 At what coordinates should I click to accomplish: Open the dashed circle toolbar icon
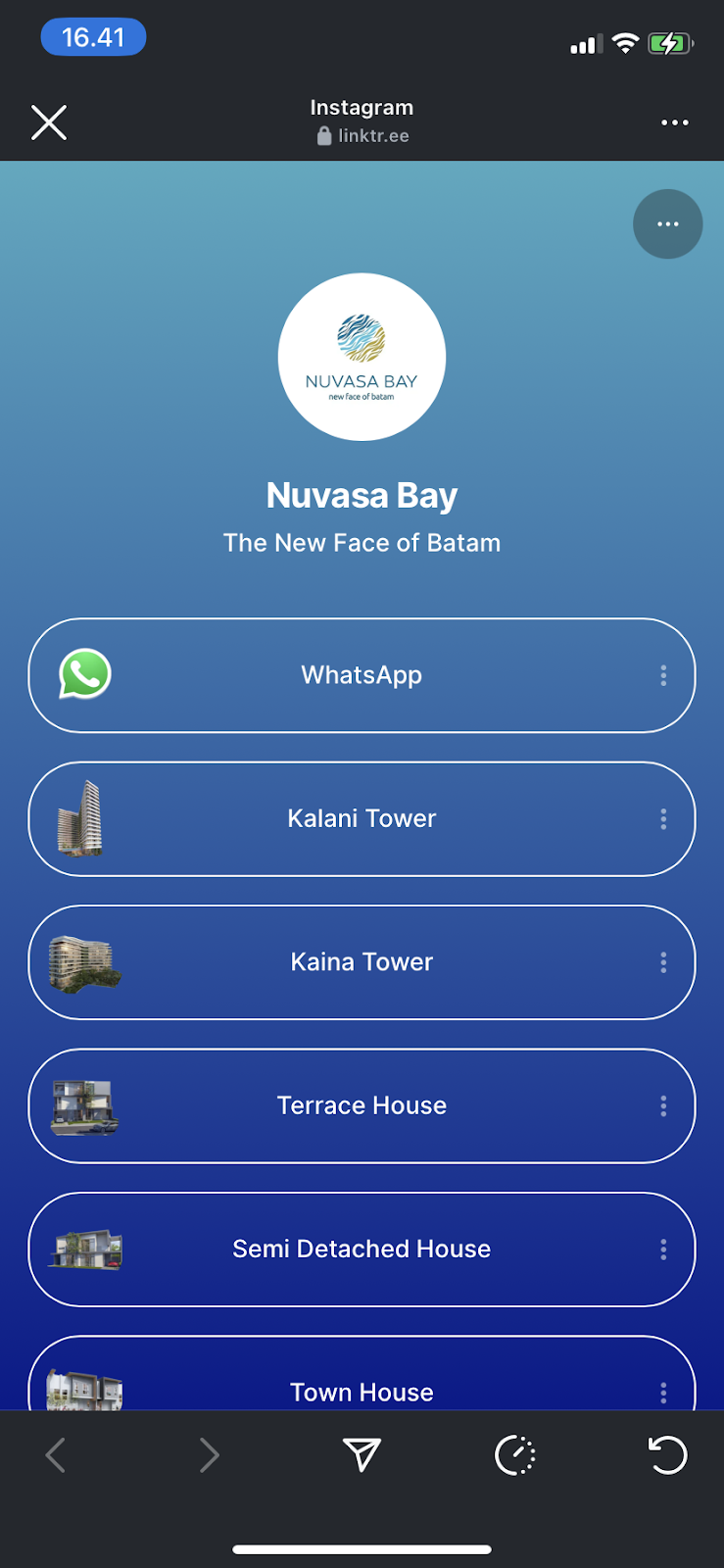pyautogui.click(x=515, y=1455)
